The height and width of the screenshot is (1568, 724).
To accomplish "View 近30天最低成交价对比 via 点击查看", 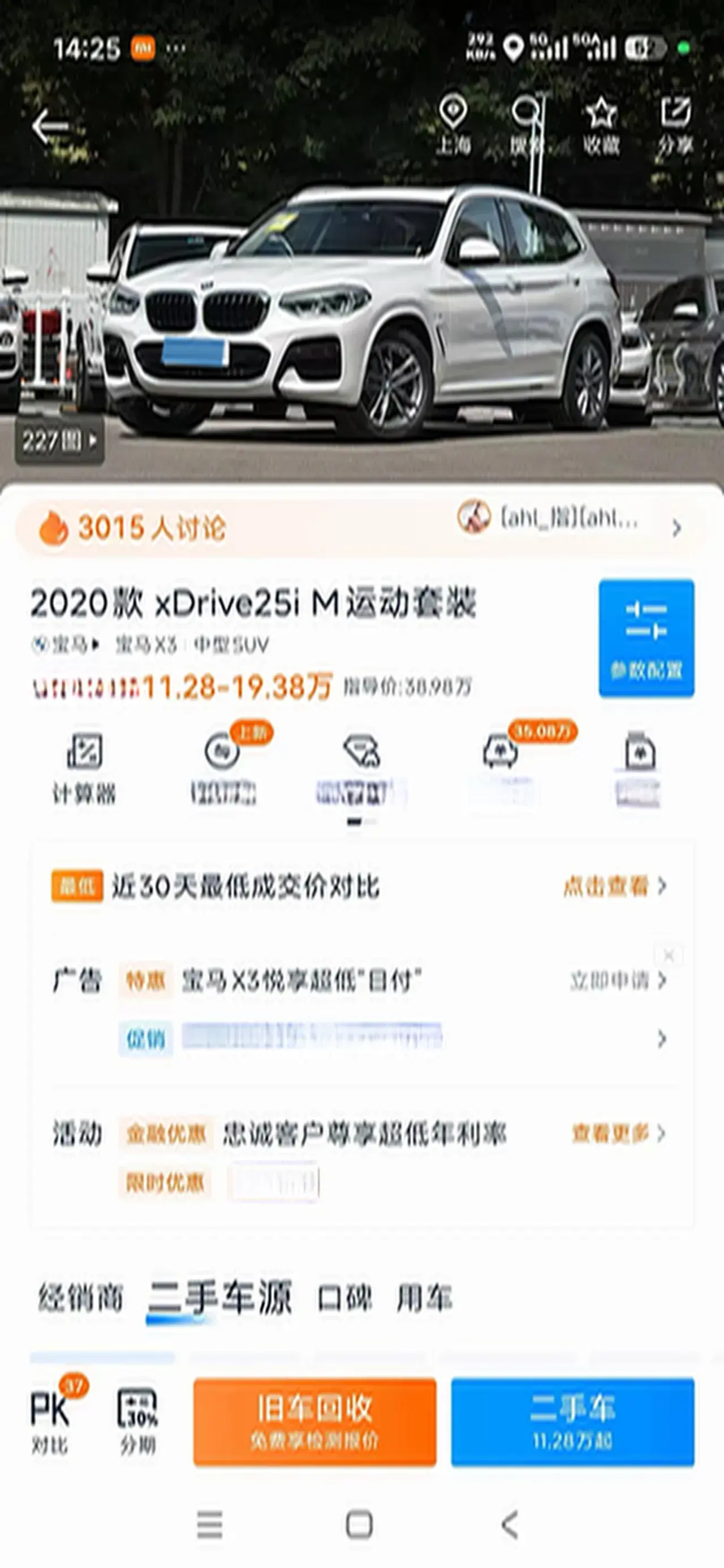I will [x=614, y=886].
